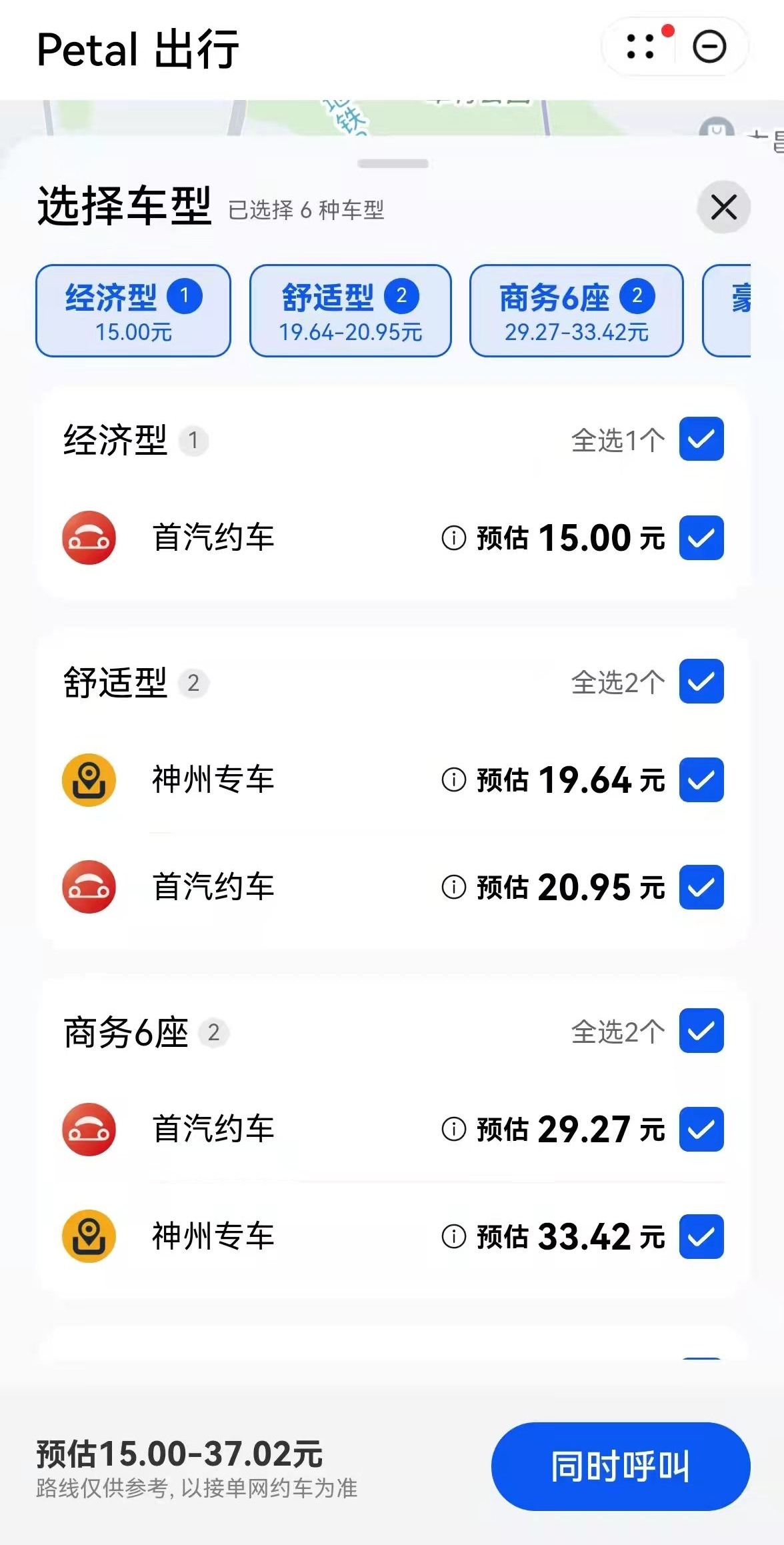The width and height of the screenshot is (784, 1545).
Task: Uncheck 全选1个 for 经济型
Action: click(x=701, y=439)
